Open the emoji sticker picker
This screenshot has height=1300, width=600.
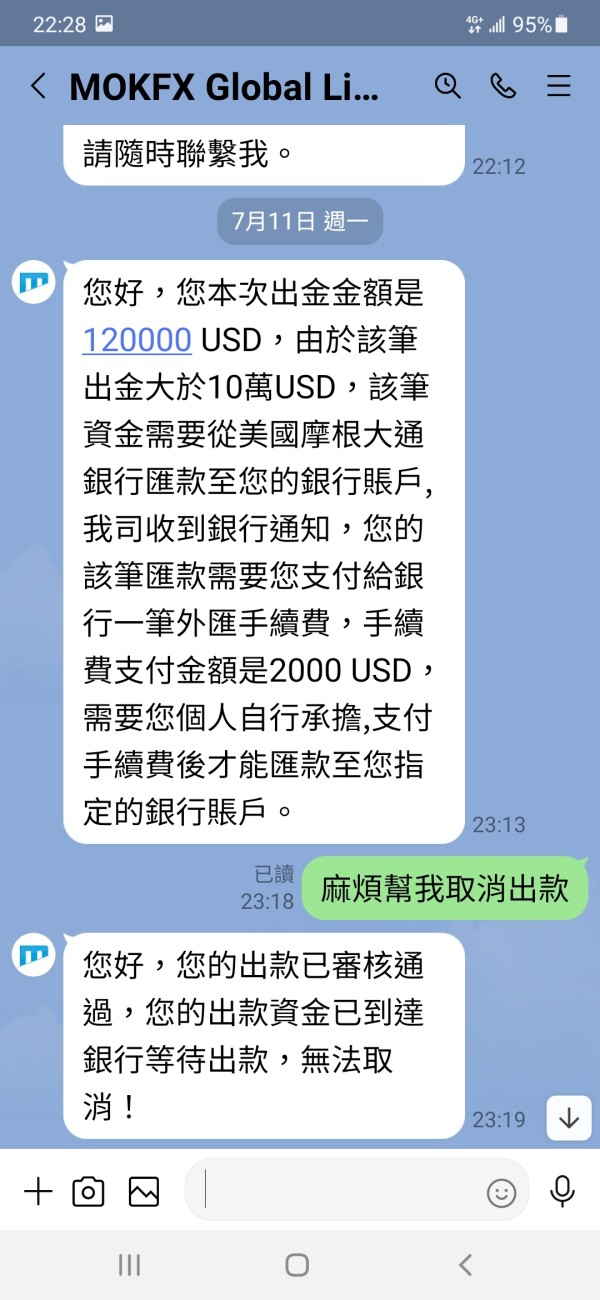pyautogui.click(x=501, y=1191)
